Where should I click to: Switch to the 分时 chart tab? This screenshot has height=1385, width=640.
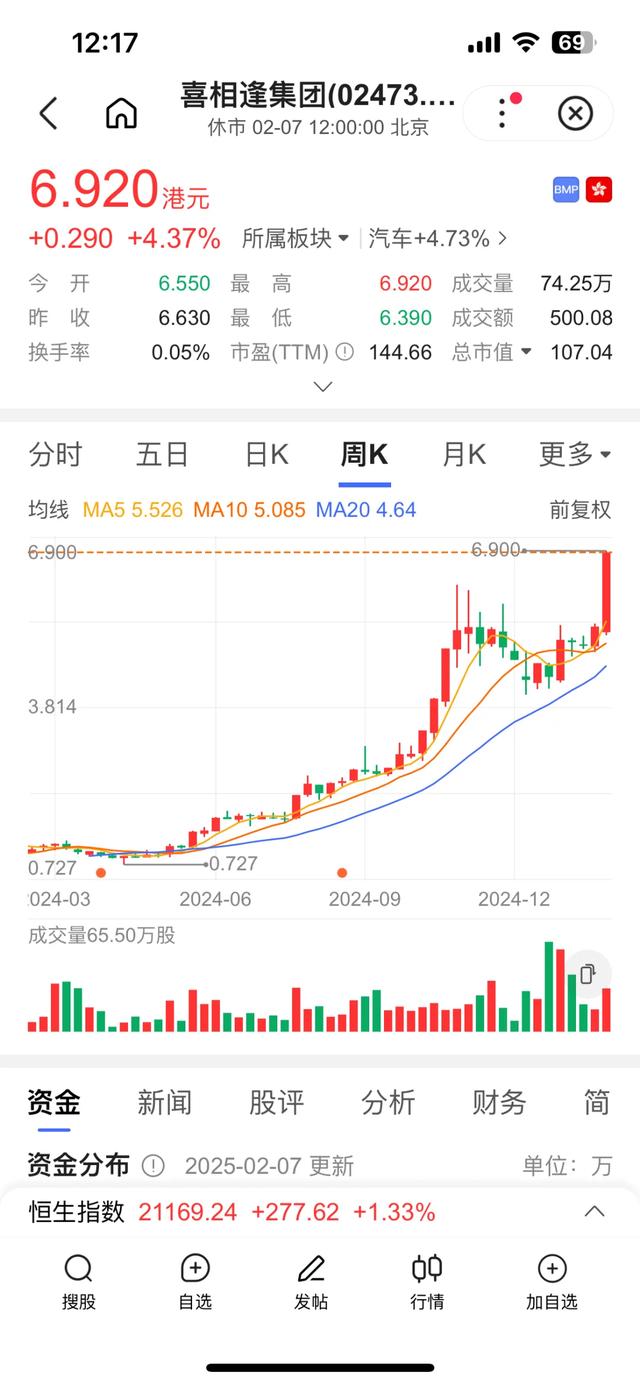point(55,455)
